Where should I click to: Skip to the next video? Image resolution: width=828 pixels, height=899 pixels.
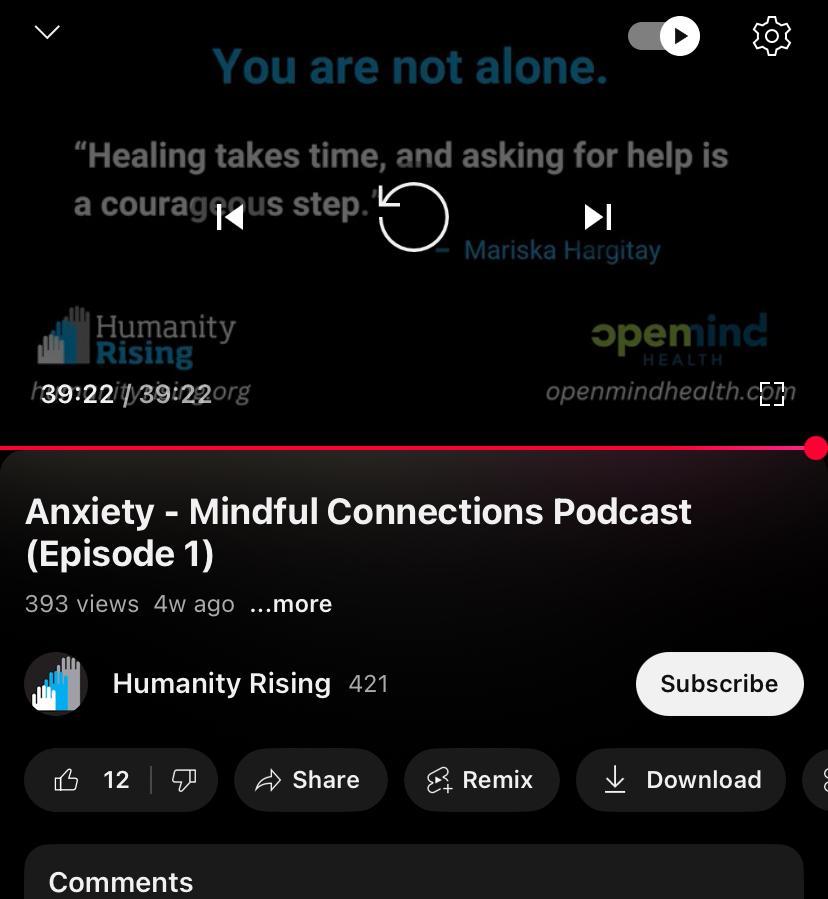pos(597,217)
